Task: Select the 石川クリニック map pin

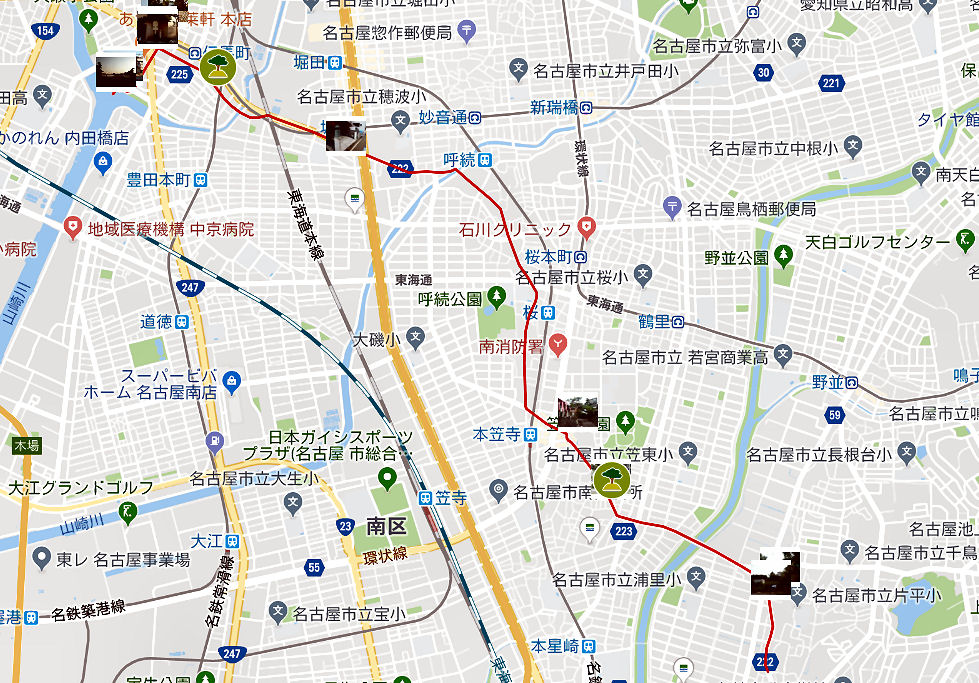Action: coord(586,228)
